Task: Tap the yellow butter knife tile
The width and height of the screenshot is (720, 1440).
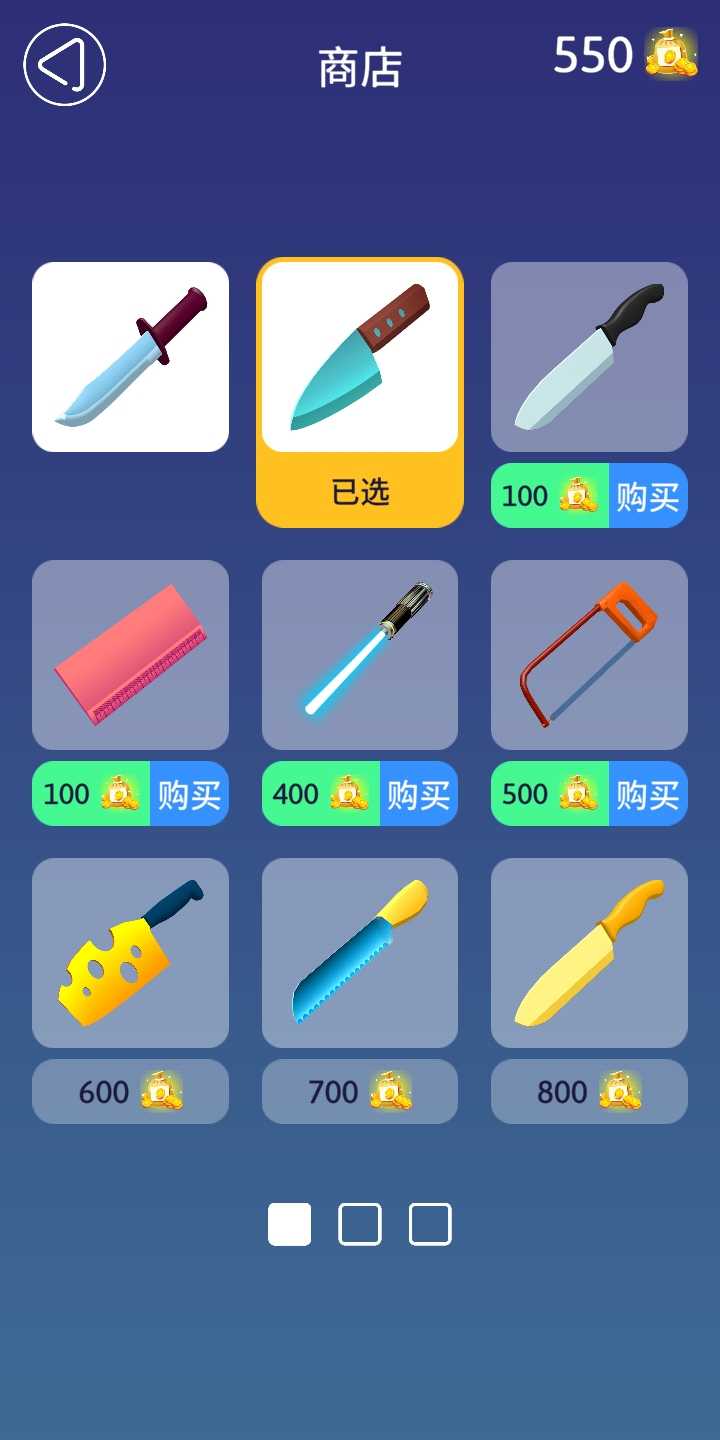Action: click(x=589, y=953)
